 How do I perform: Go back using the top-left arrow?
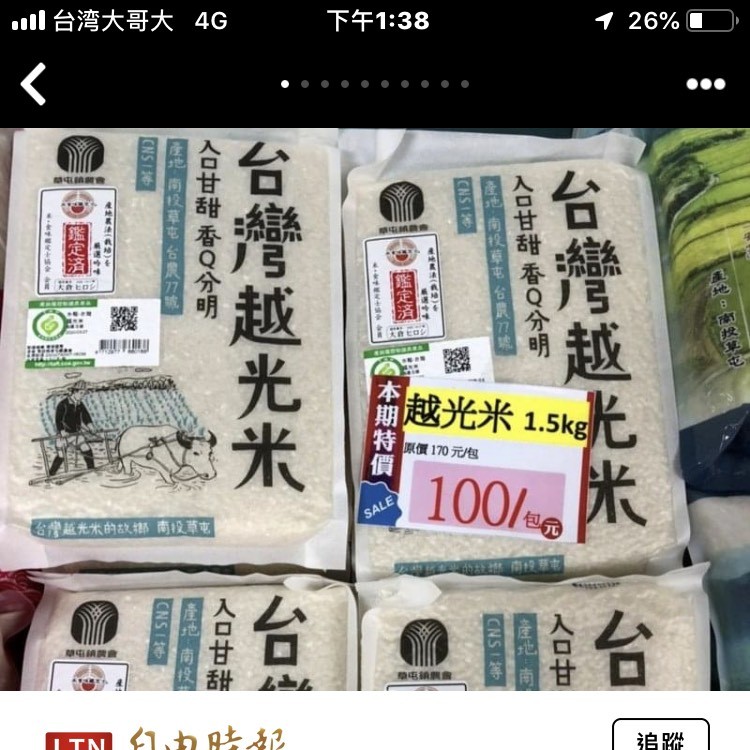click(34, 84)
